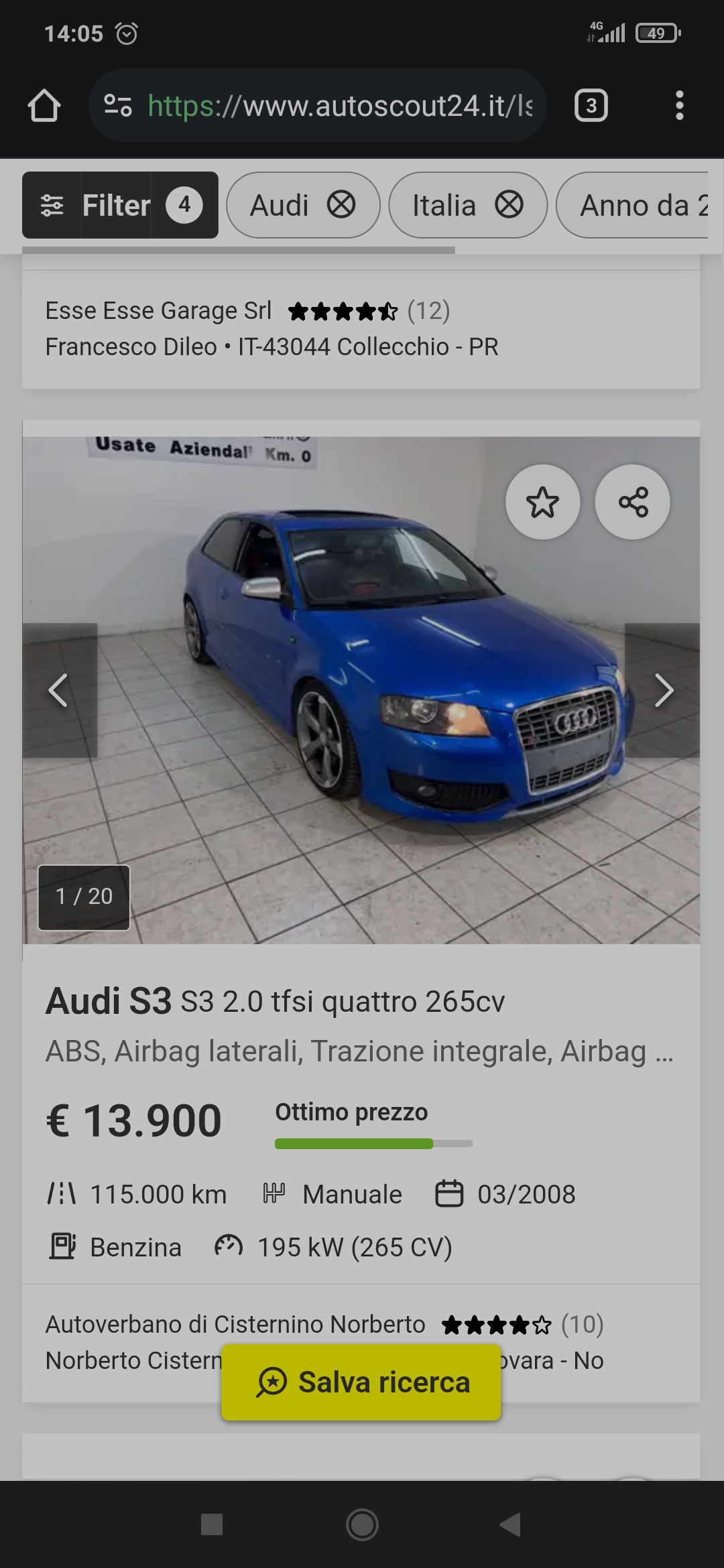Image resolution: width=724 pixels, height=1568 pixels.
Task: Show the next photo of the Audi S3
Action: (x=663, y=690)
